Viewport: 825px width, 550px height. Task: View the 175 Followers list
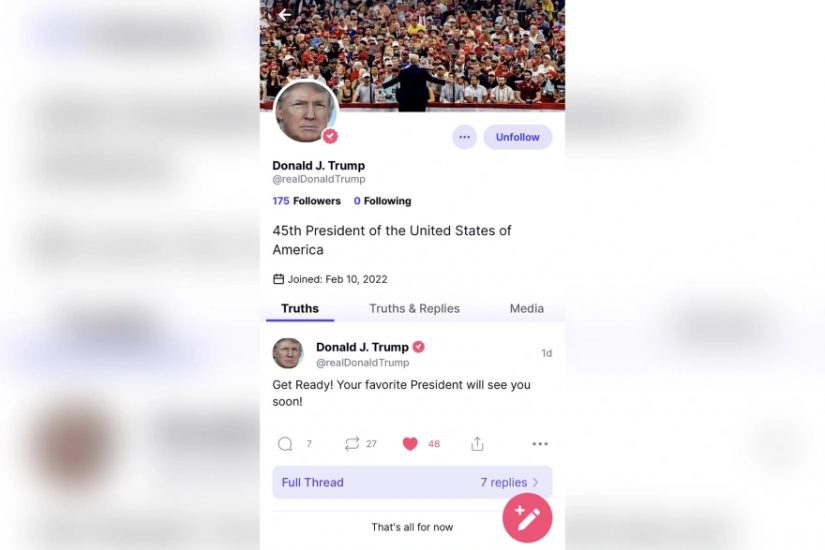(306, 201)
